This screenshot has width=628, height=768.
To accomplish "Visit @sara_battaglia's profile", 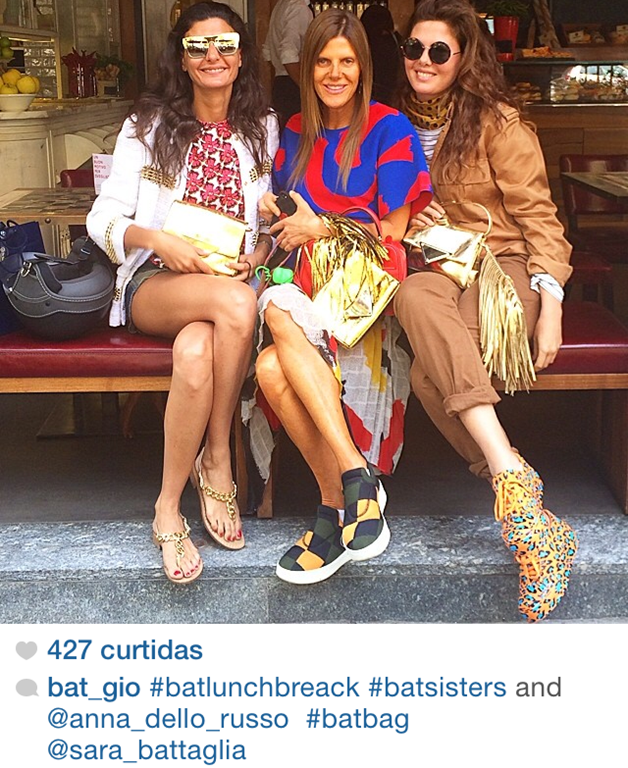I will [146, 750].
